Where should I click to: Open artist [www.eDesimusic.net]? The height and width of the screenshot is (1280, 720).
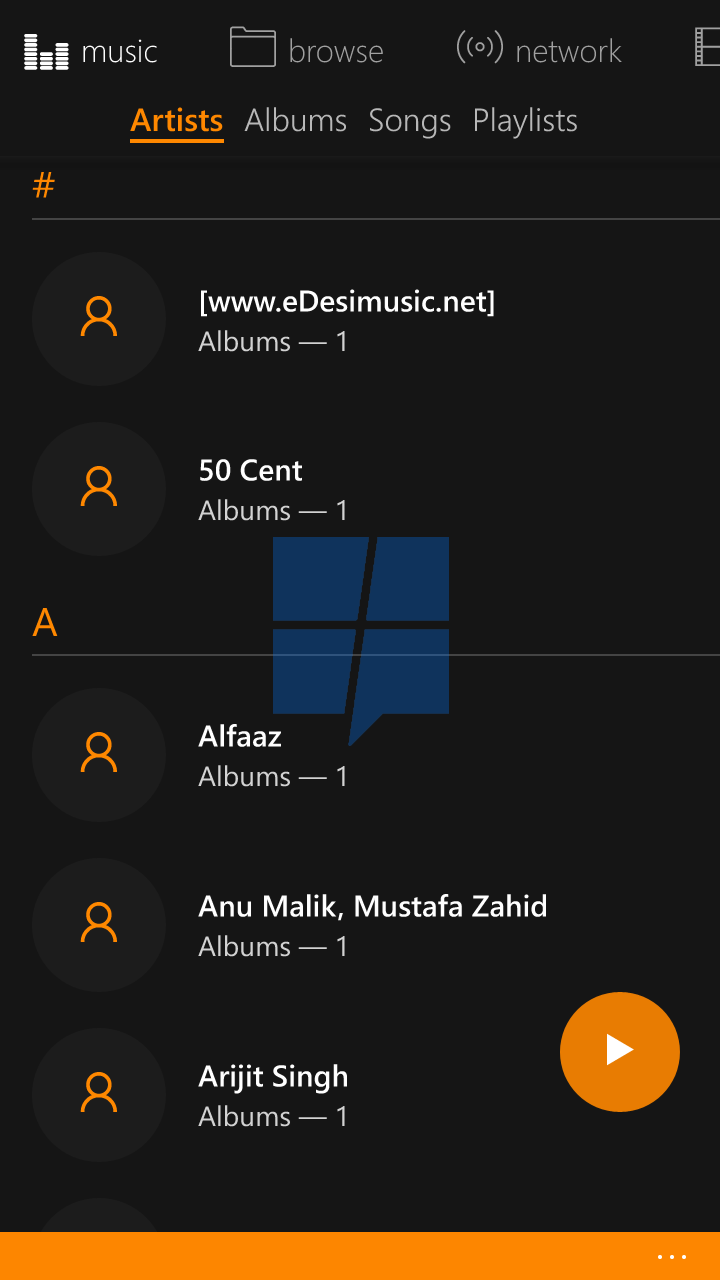376,320
